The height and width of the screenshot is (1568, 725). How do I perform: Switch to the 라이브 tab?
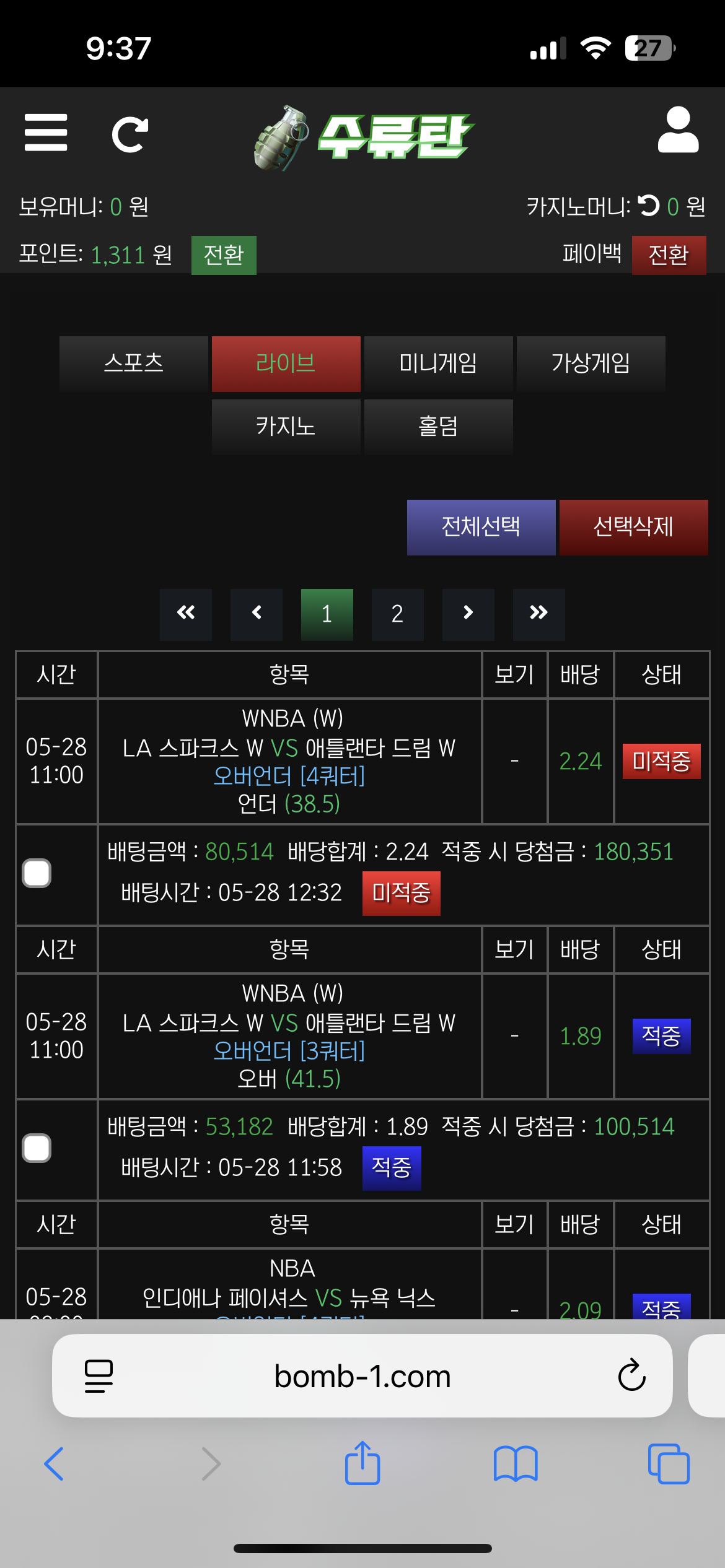[x=286, y=364]
